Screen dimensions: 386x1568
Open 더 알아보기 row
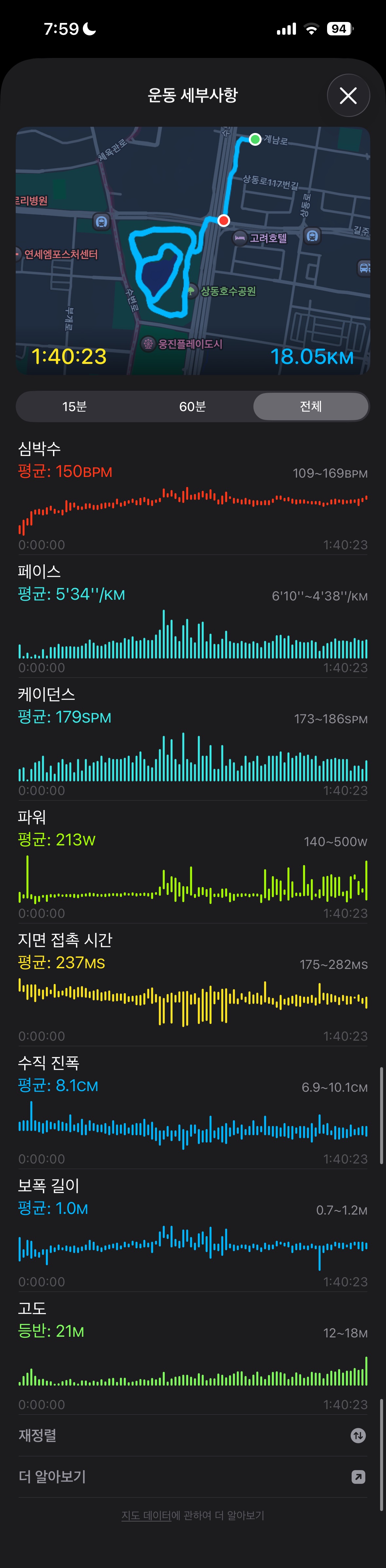[193, 1477]
